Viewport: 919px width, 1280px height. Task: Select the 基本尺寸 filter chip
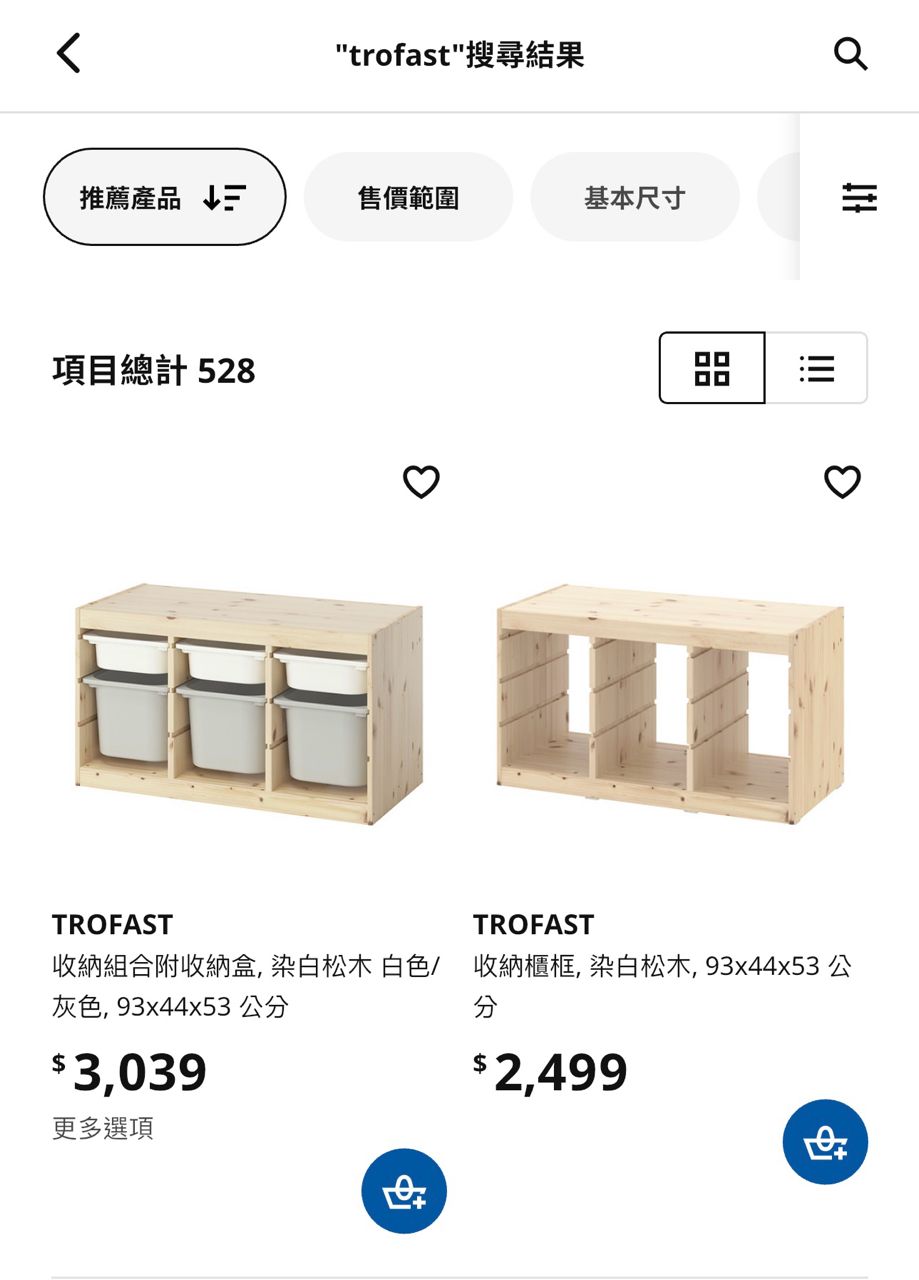click(634, 197)
